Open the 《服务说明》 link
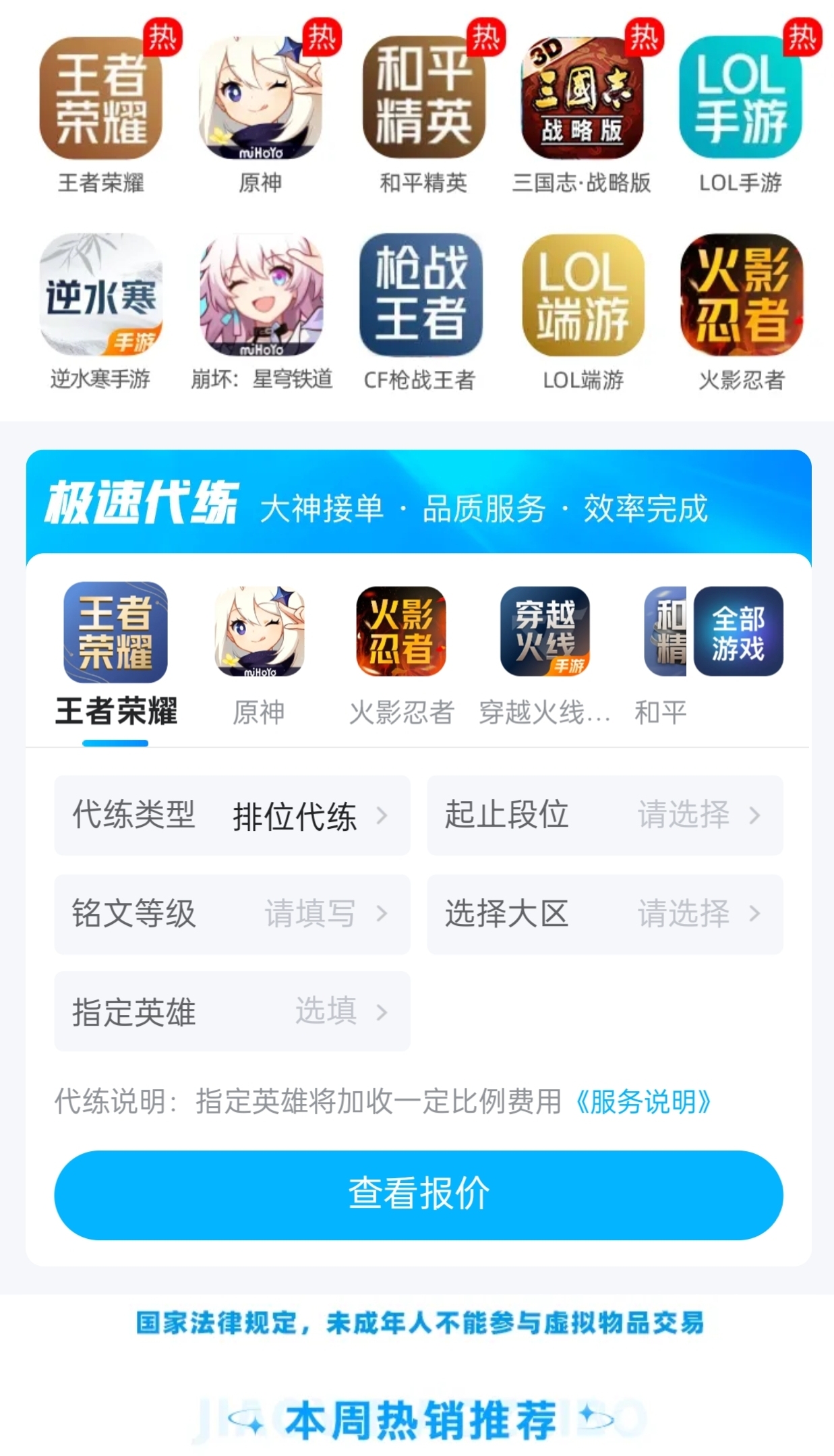The width and height of the screenshot is (834, 1456). pyautogui.click(x=643, y=1102)
